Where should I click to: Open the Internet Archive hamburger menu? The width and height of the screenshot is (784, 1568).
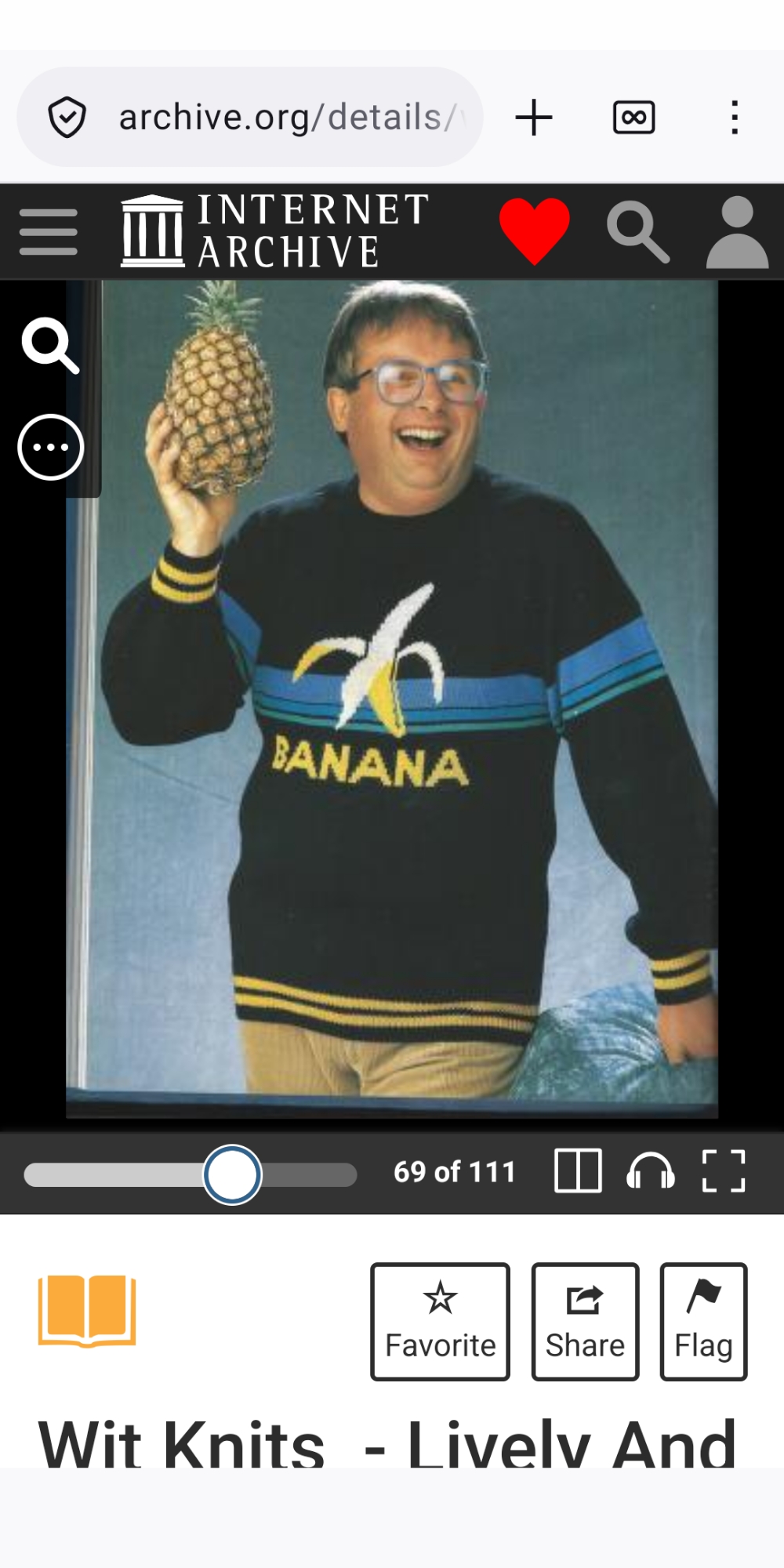coord(49,232)
